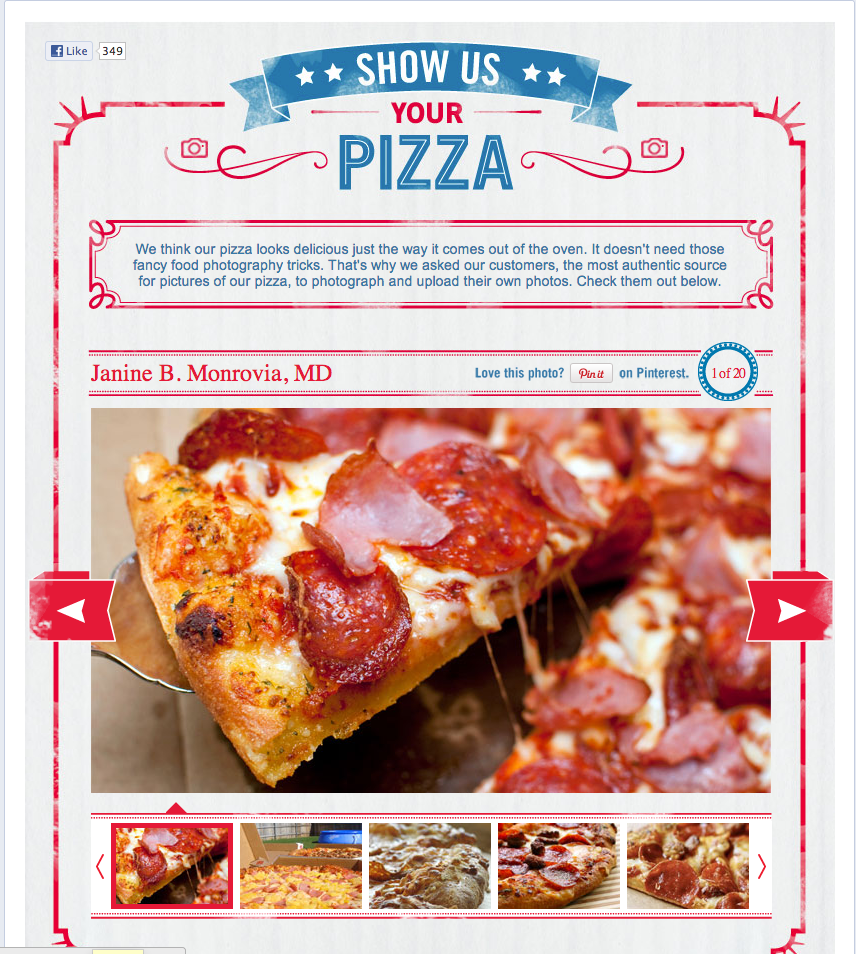Like the page on Facebook

point(69,51)
